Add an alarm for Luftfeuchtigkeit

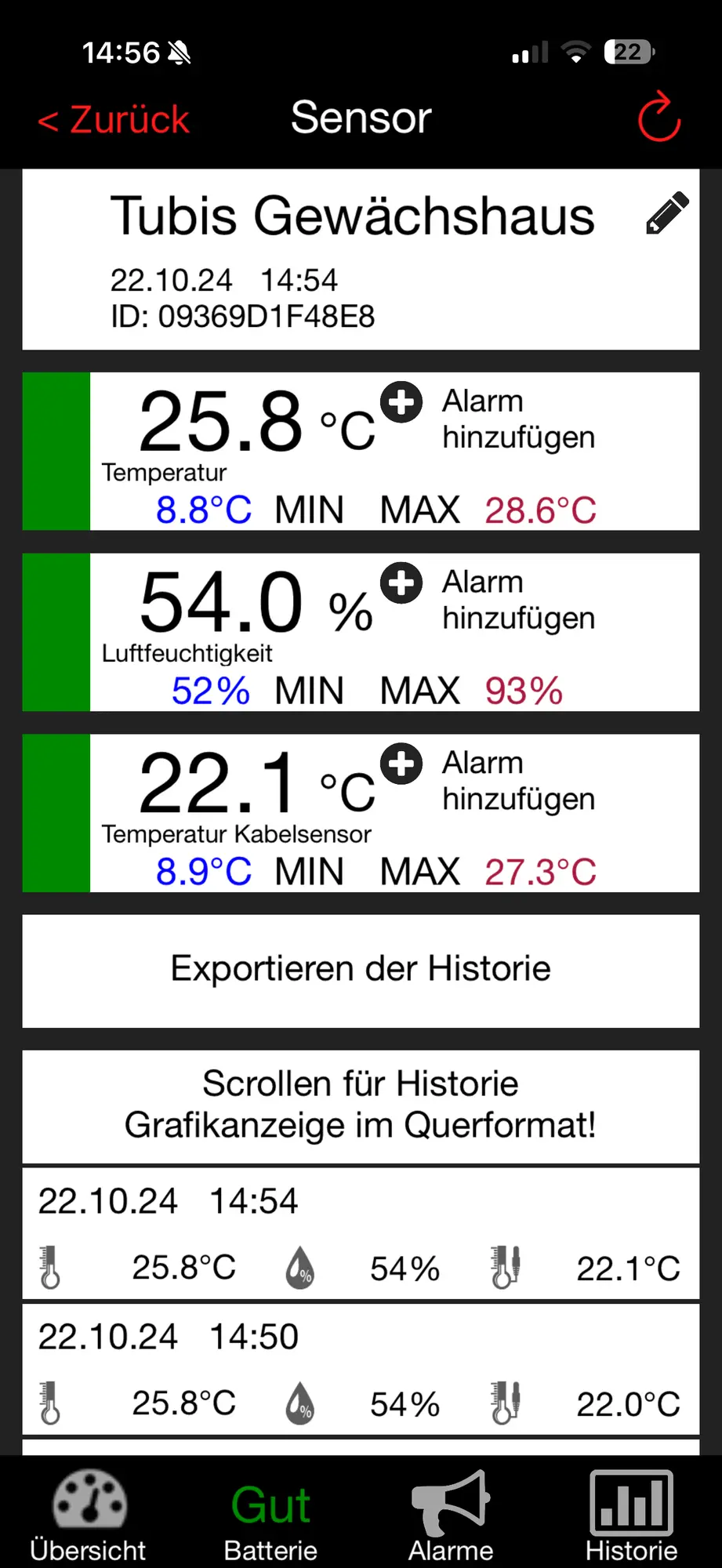point(402,583)
